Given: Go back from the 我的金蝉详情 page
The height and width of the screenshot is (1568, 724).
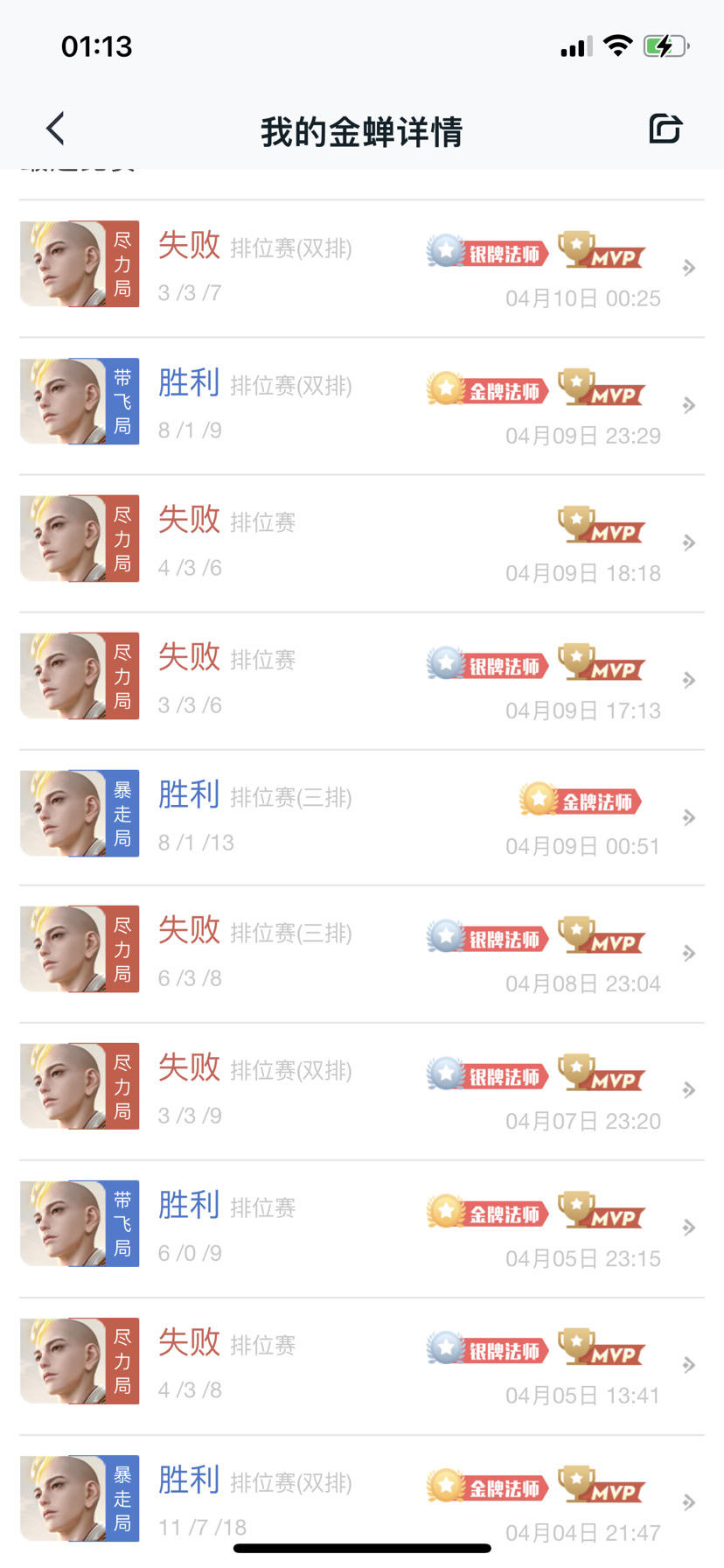Looking at the screenshot, I should (56, 129).
